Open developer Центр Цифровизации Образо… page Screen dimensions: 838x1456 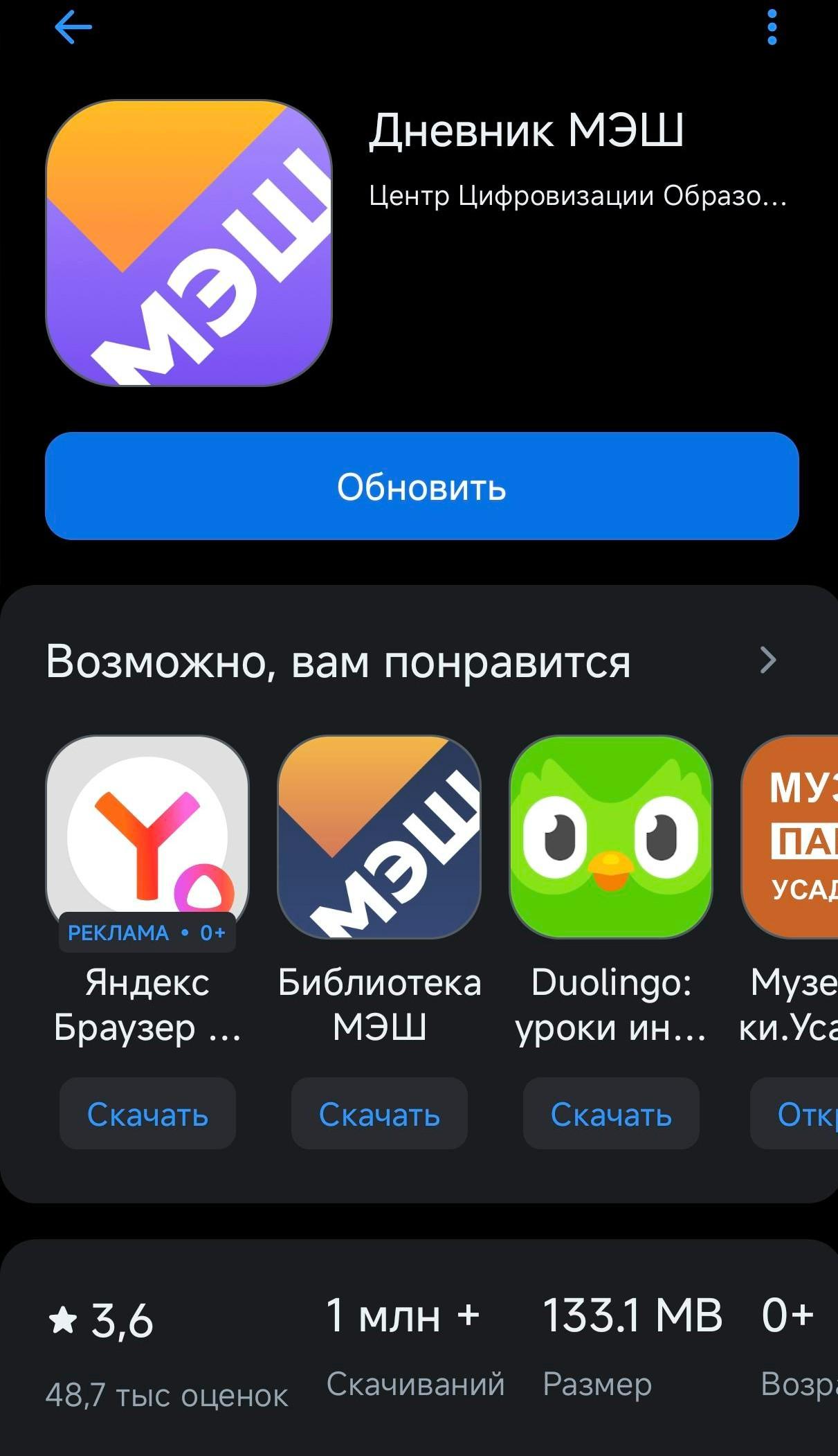(x=577, y=196)
